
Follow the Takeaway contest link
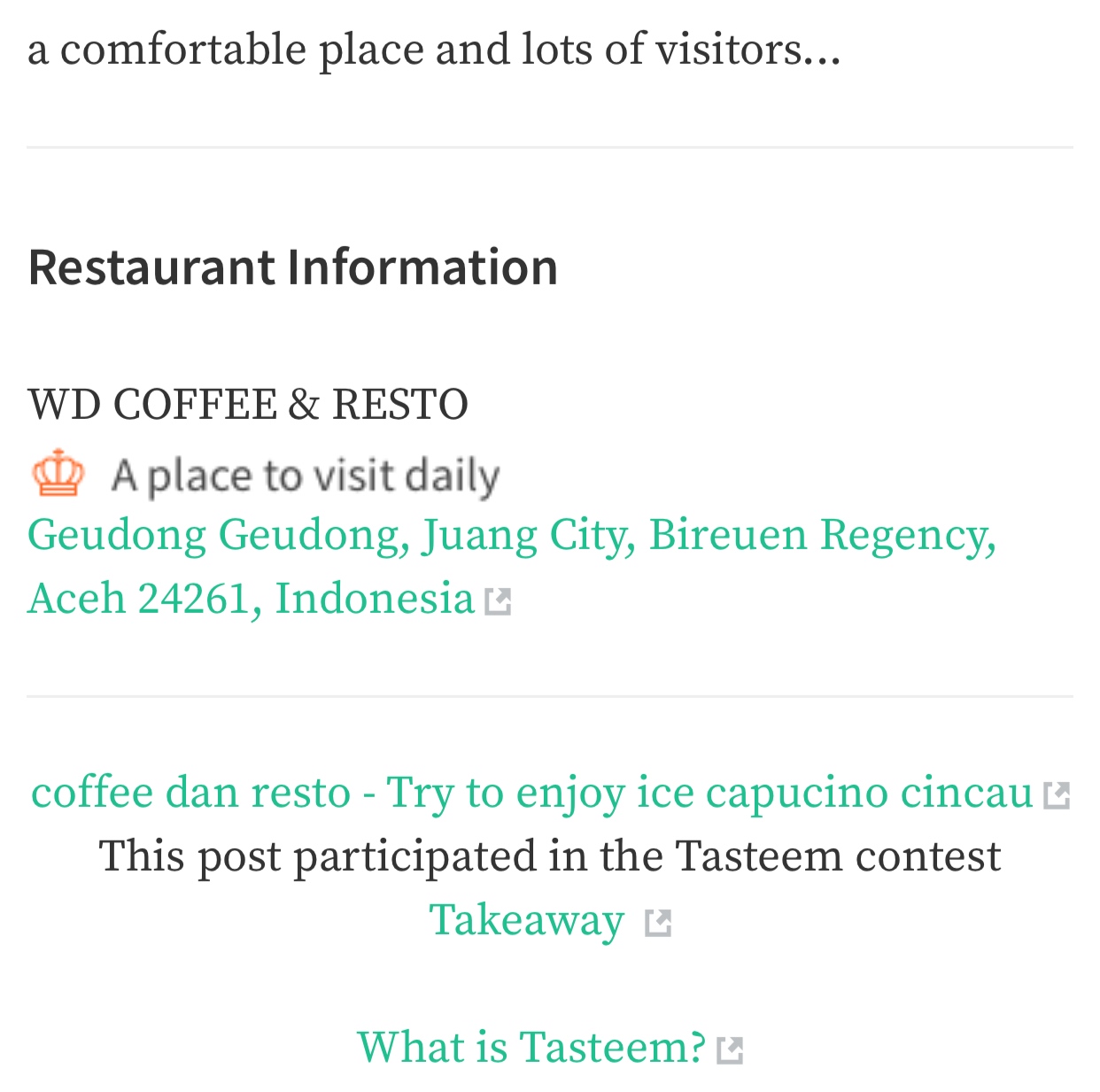pyautogui.click(x=527, y=921)
